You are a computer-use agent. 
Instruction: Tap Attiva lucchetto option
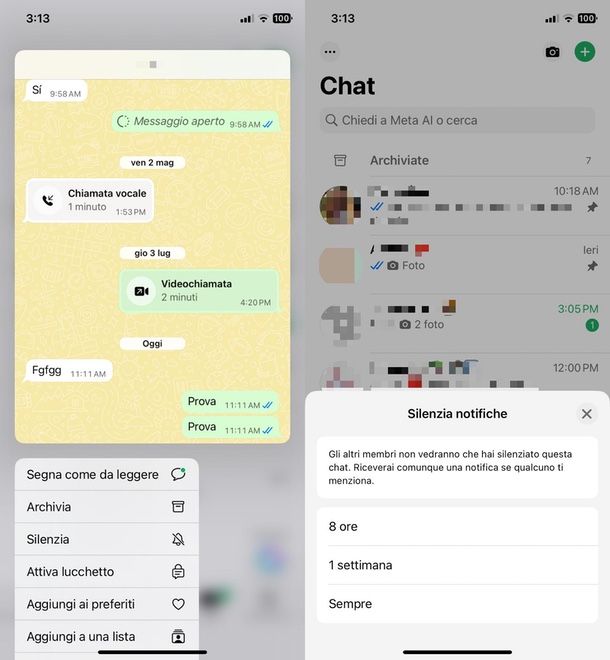tap(106, 572)
